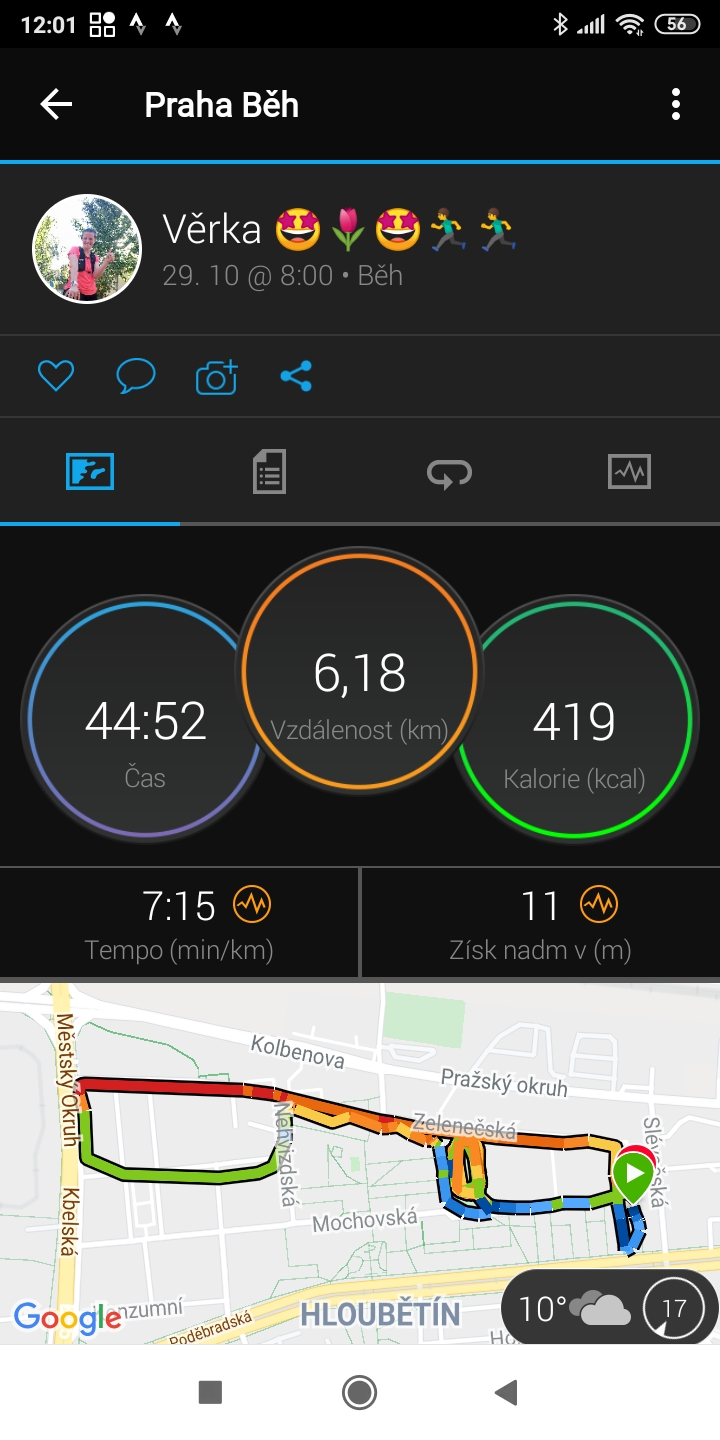Open comments with the speech bubble icon

pos(136,376)
